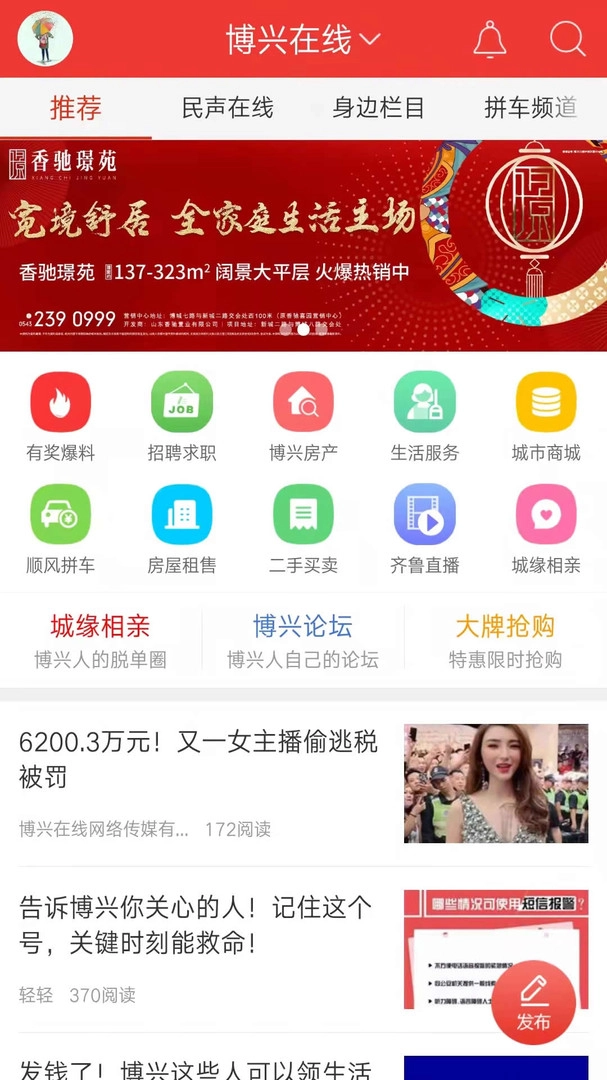
Task: Open 城市商城
Action: pyautogui.click(x=546, y=415)
